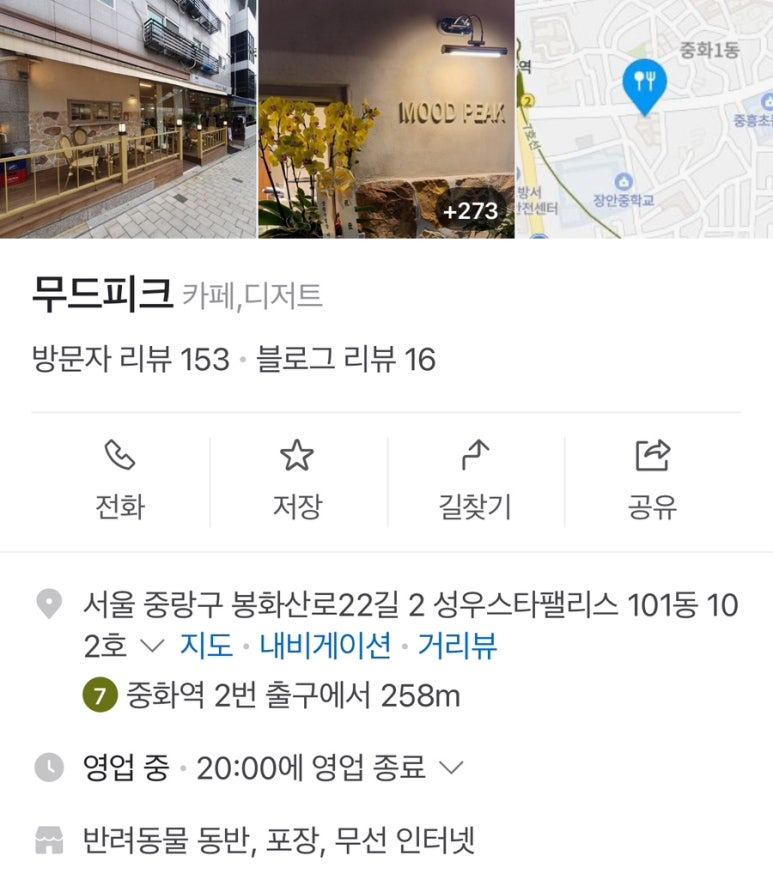This screenshot has width=773, height=880.
Task: Open 거리뷰 street view
Action: click(x=457, y=645)
